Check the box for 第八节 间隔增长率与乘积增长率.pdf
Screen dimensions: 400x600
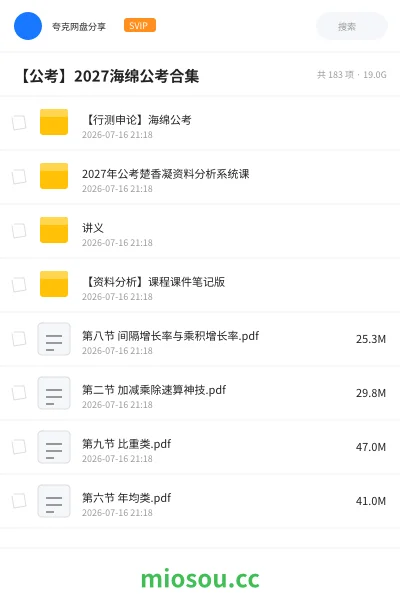pyautogui.click(x=19, y=339)
